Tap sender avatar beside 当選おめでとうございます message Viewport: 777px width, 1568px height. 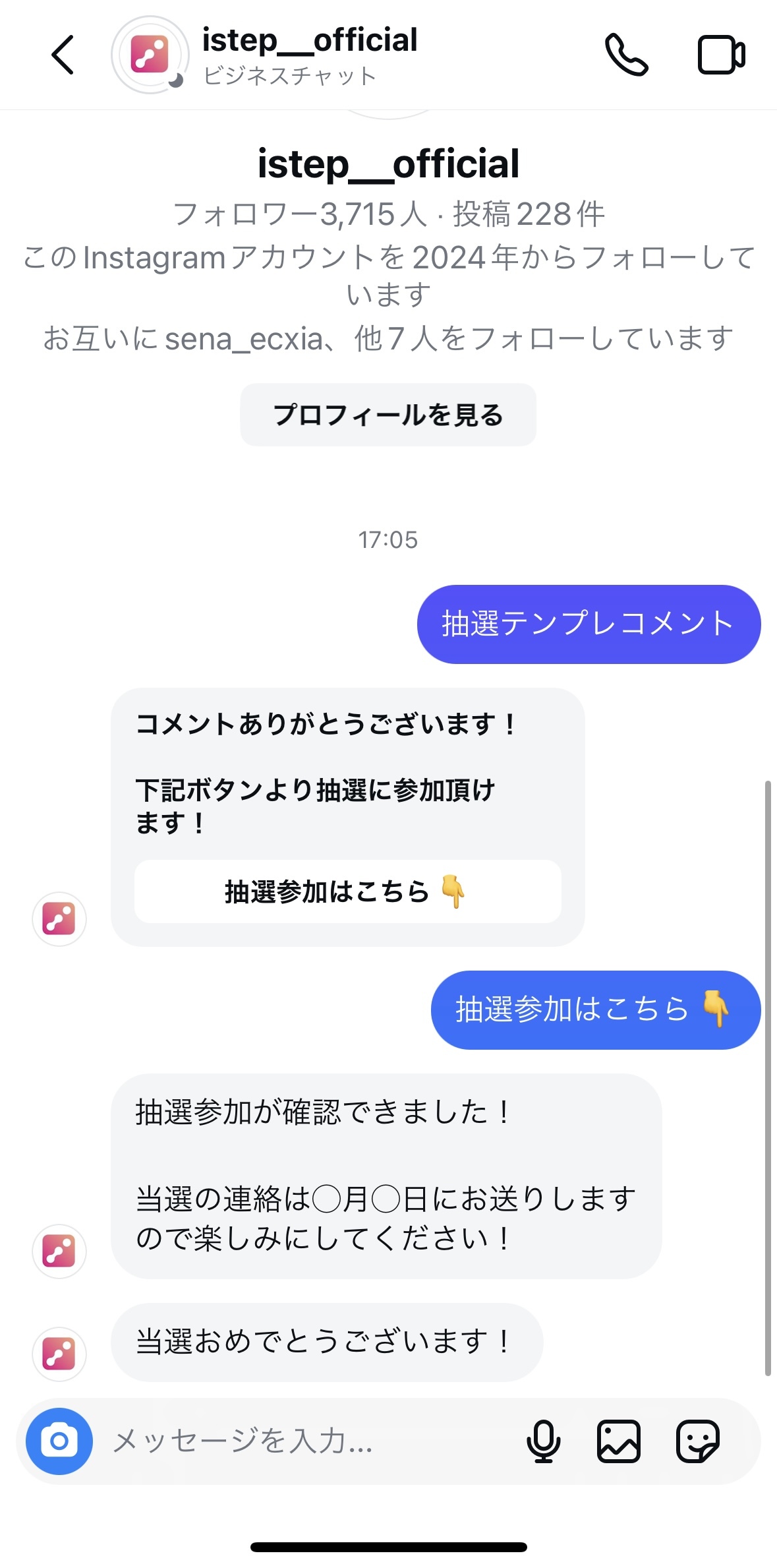(x=59, y=1354)
